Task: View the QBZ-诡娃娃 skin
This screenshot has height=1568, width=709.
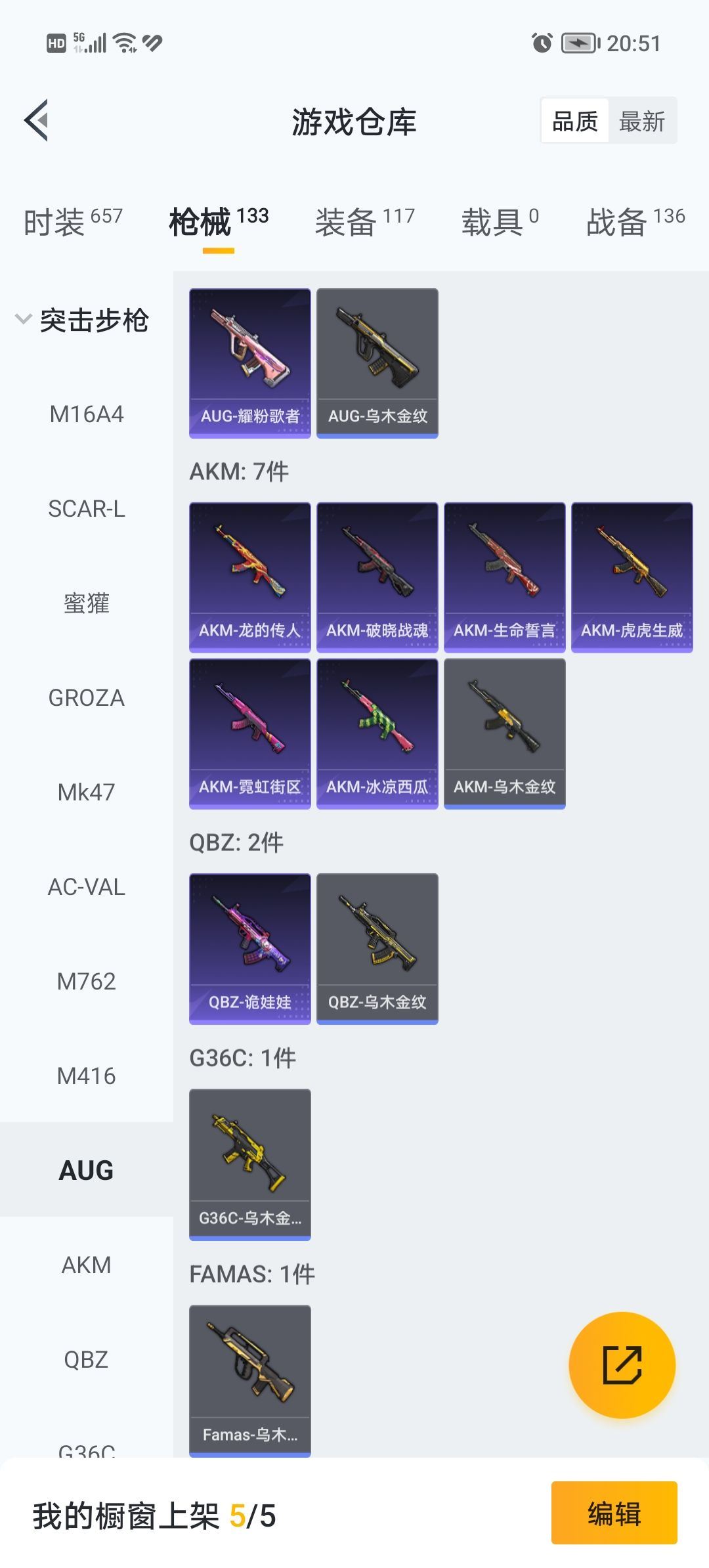Action: [249, 949]
